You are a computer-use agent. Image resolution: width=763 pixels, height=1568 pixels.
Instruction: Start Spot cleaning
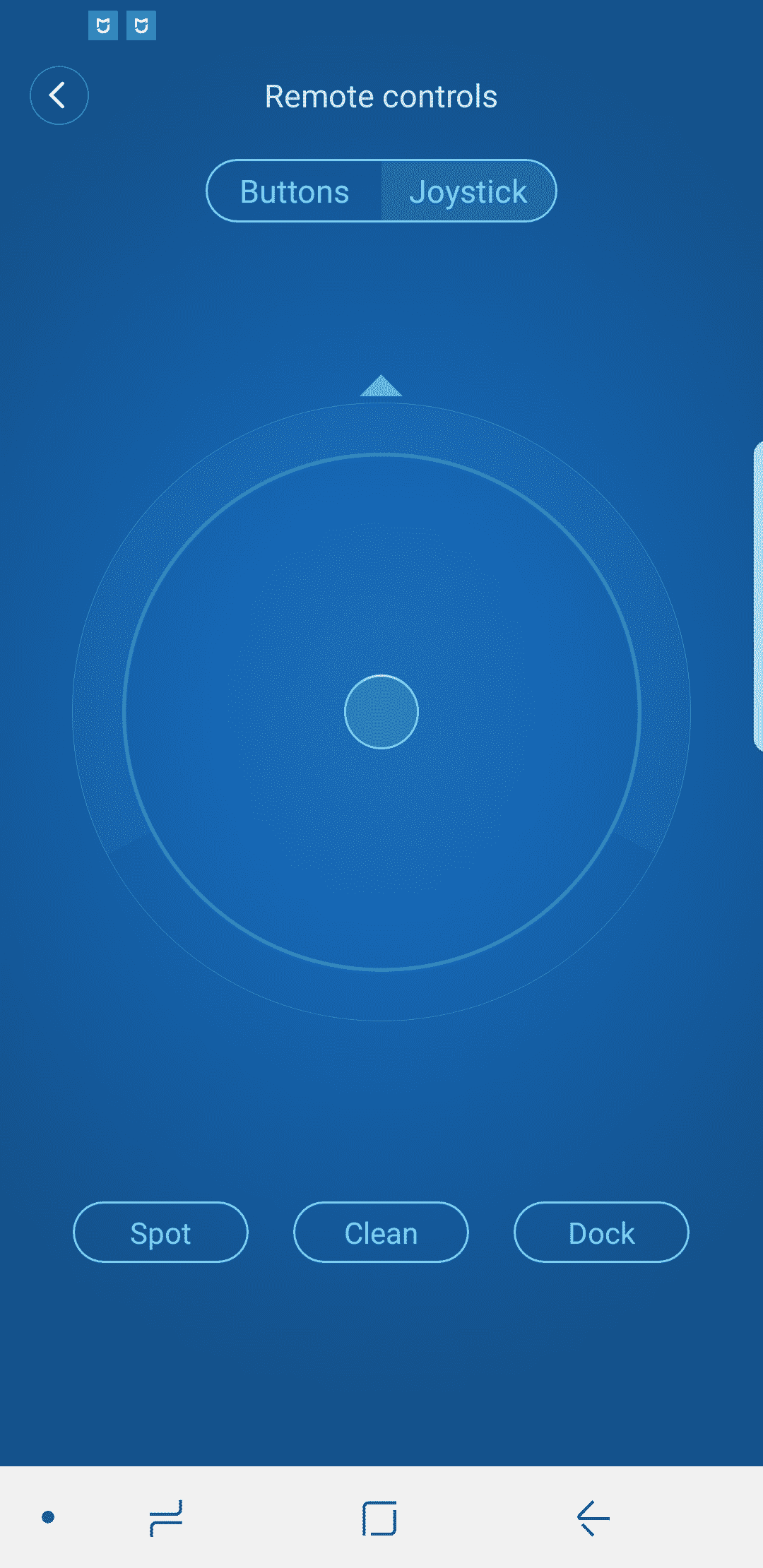(x=160, y=1233)
